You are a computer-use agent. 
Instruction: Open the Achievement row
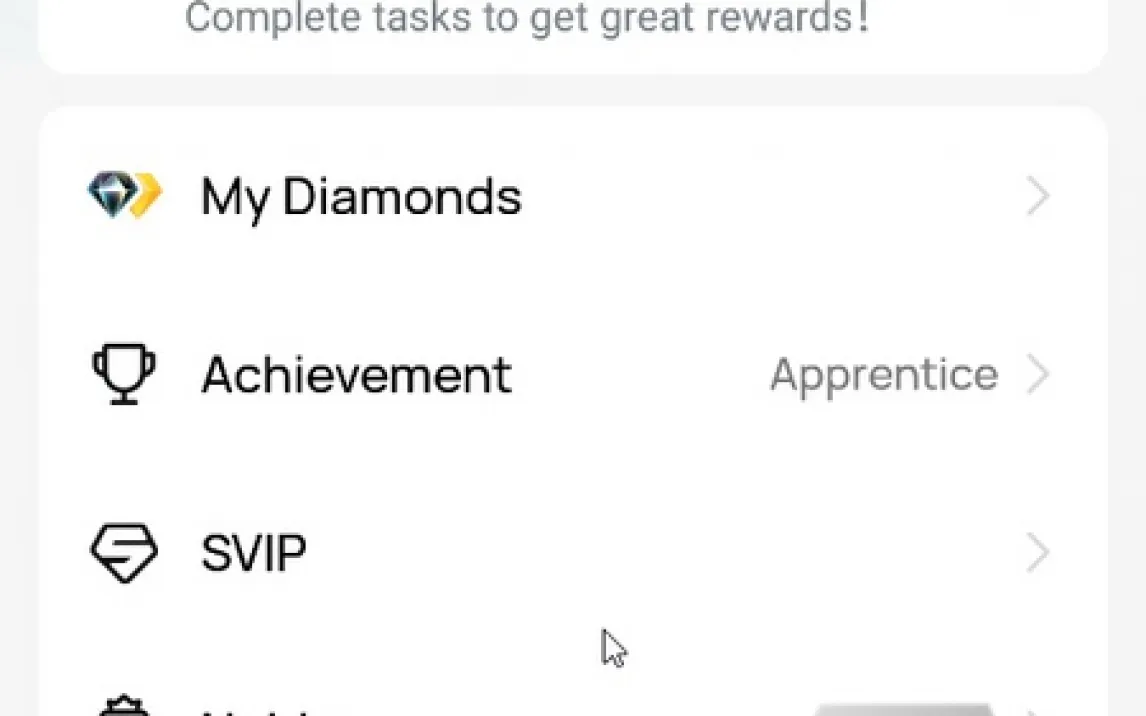tap(573, 374)
